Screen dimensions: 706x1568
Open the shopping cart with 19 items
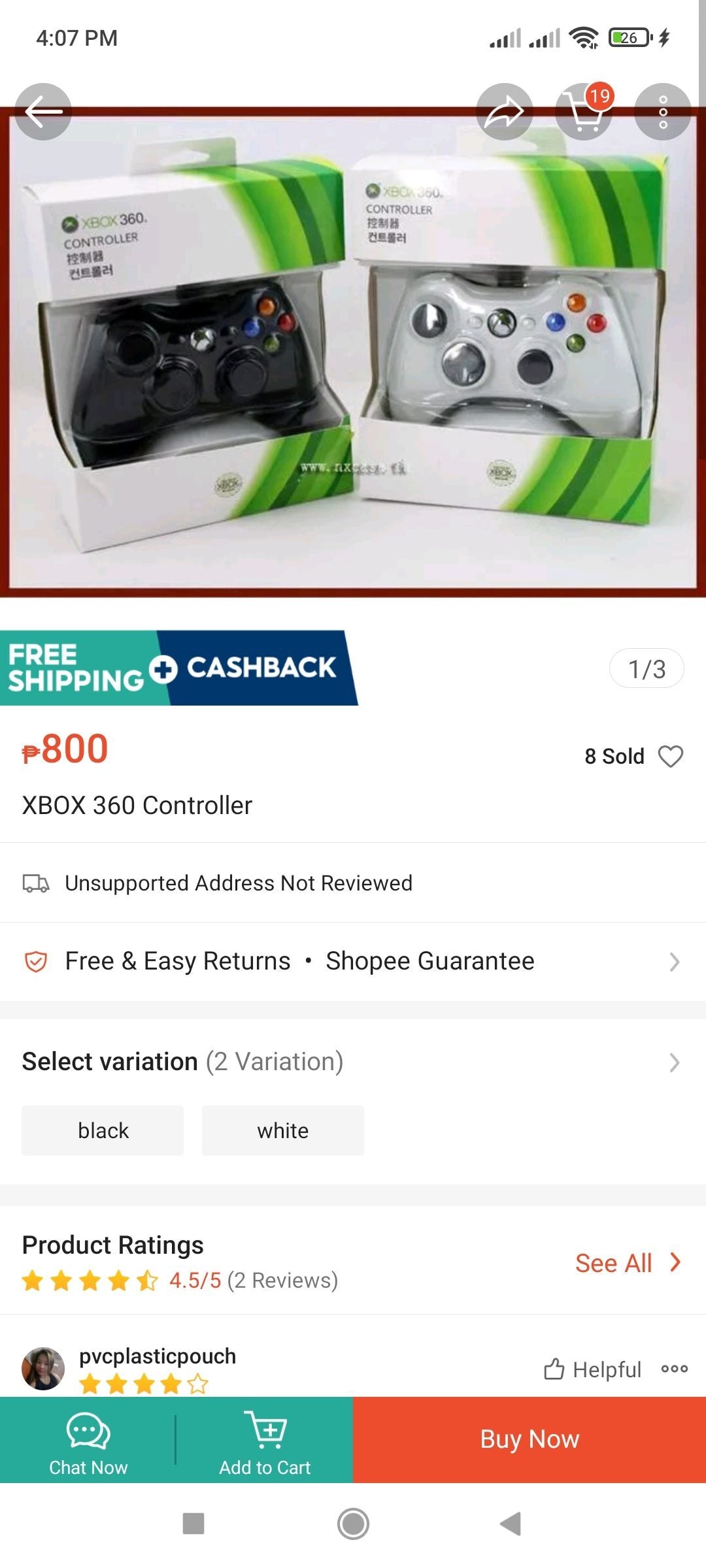click(x=584, y=112)
